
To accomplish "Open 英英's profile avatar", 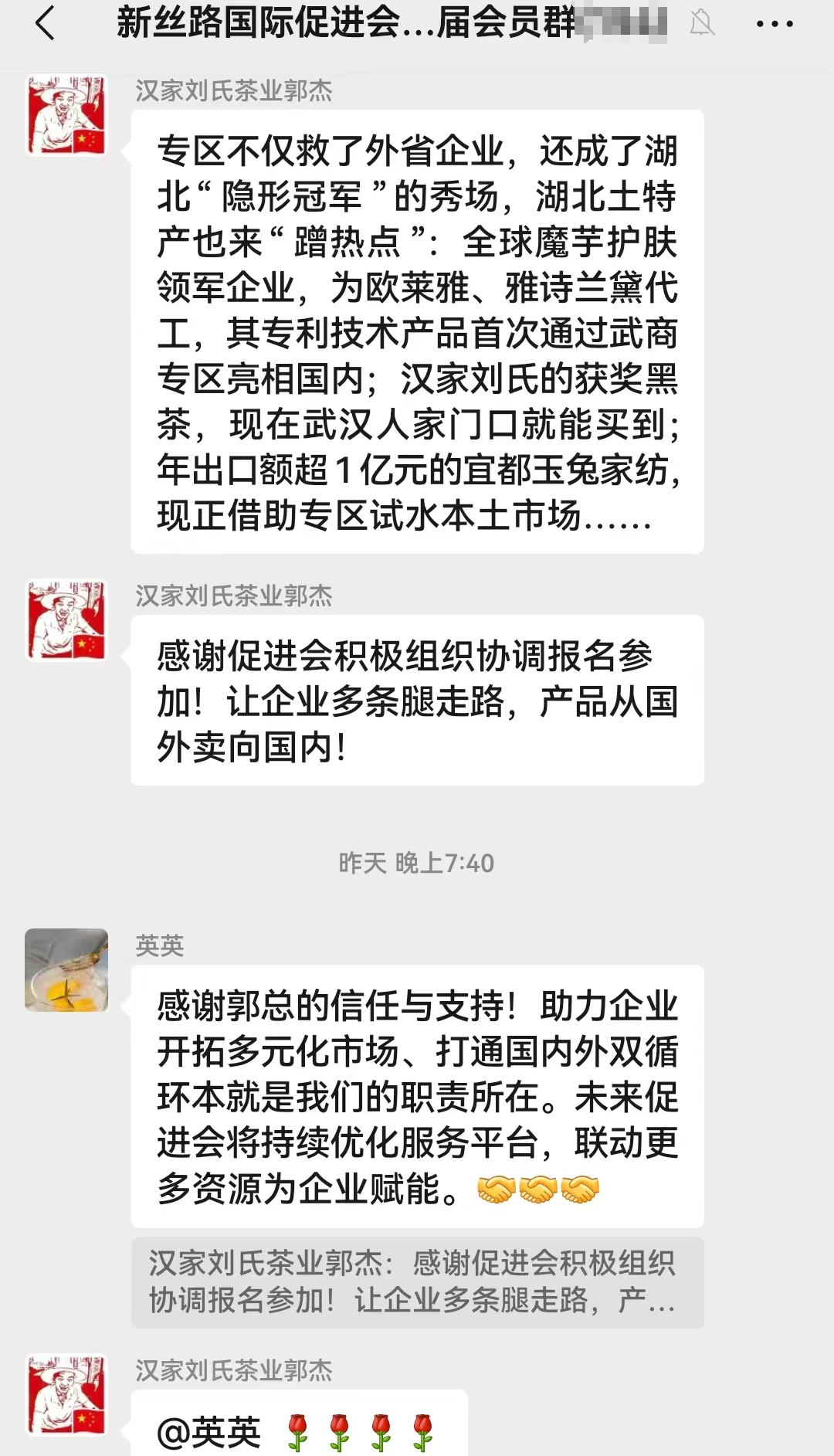I will (x=66, y=970).
